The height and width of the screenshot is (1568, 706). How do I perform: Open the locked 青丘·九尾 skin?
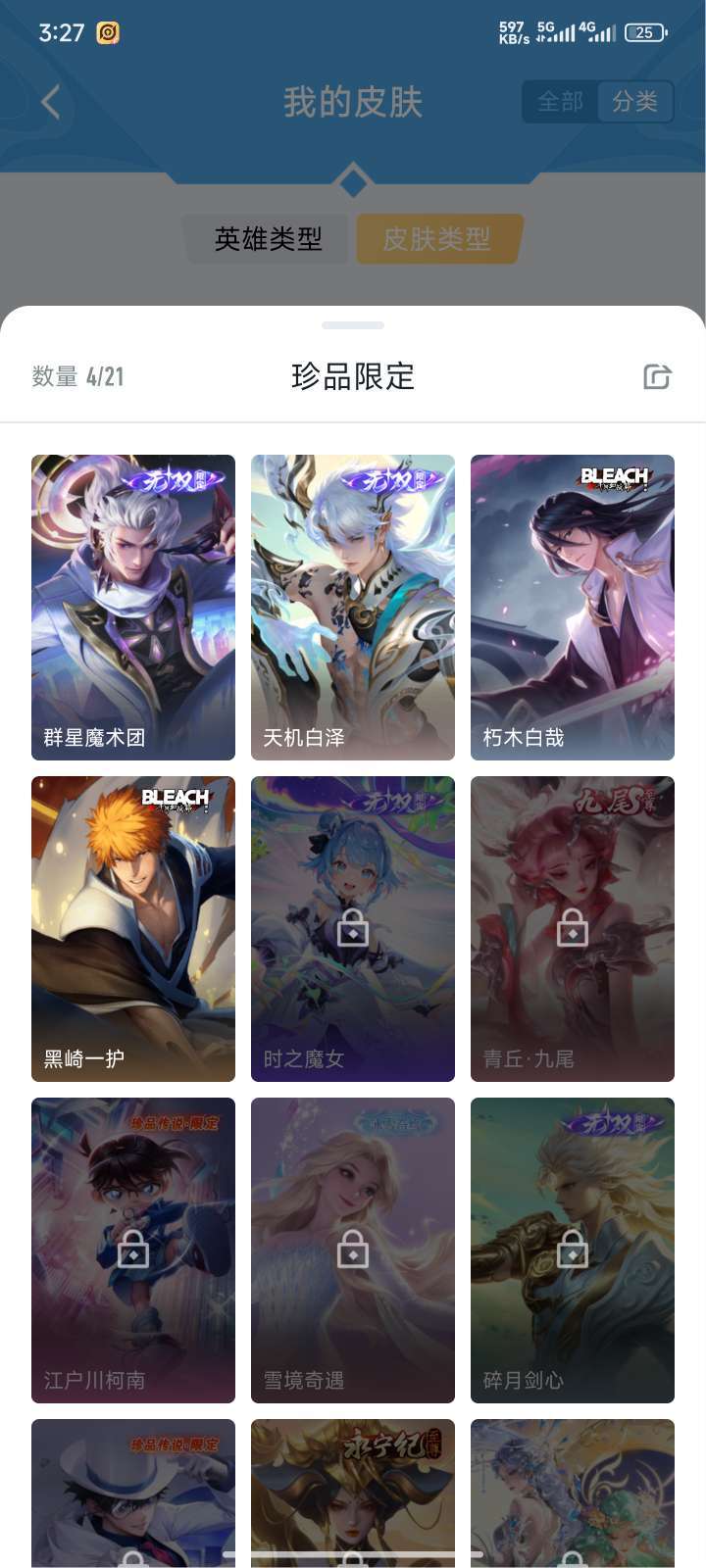[573, 929]
